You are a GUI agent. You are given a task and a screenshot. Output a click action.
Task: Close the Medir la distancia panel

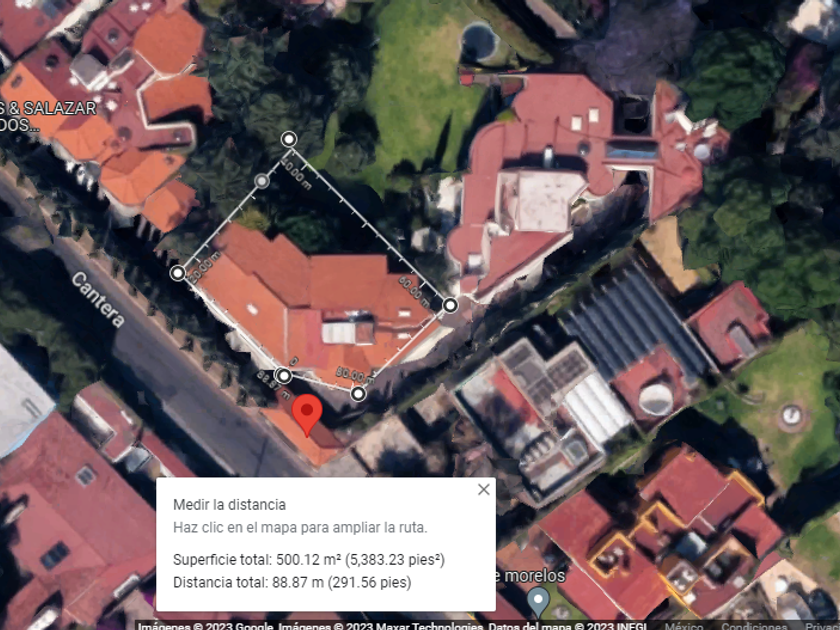[x=484, y=490]
